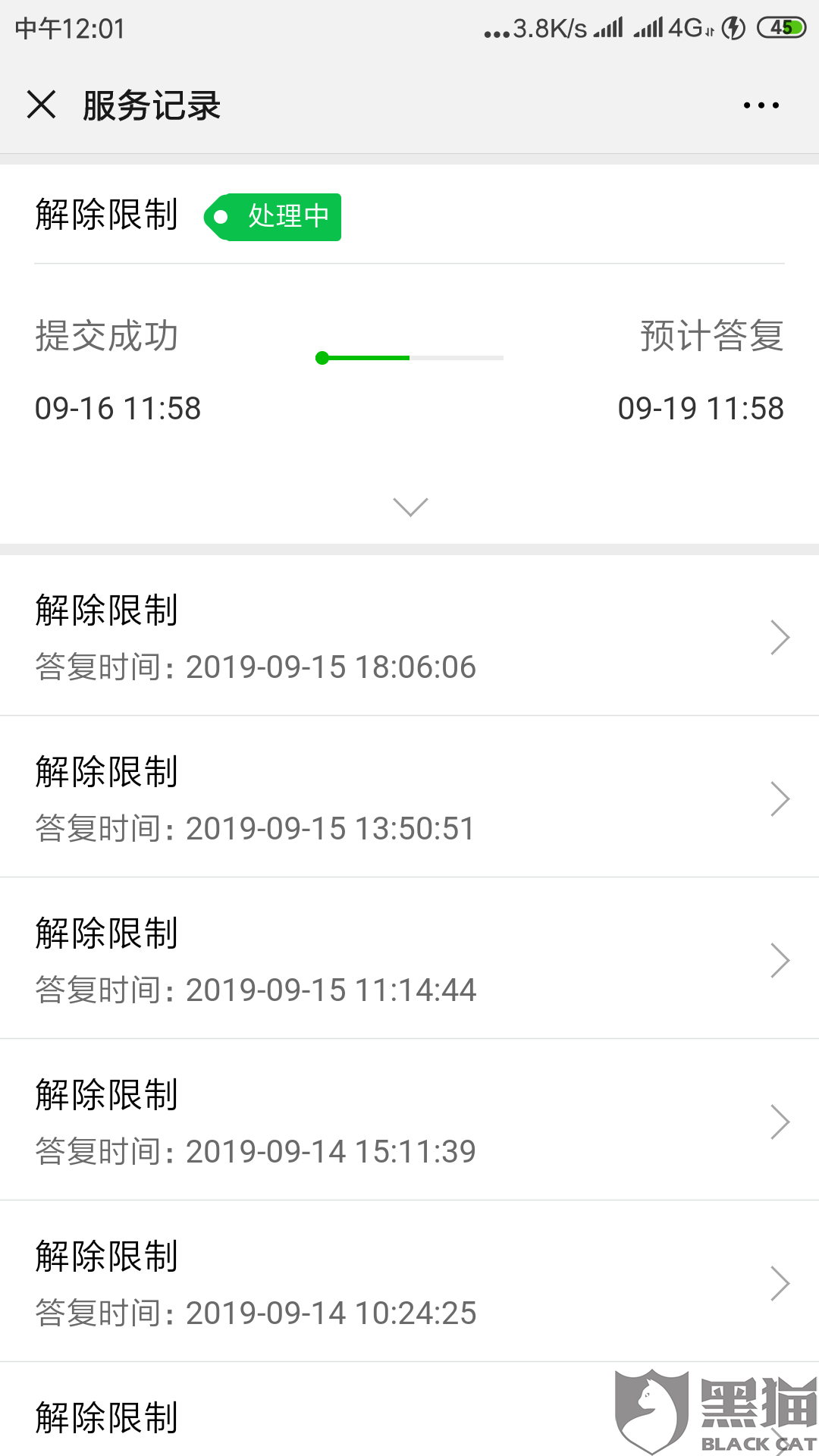Viewport: 819px width, 1456px height.
Task: View record answered 2019-09-15 11:14:44
Action: point(409,960)
